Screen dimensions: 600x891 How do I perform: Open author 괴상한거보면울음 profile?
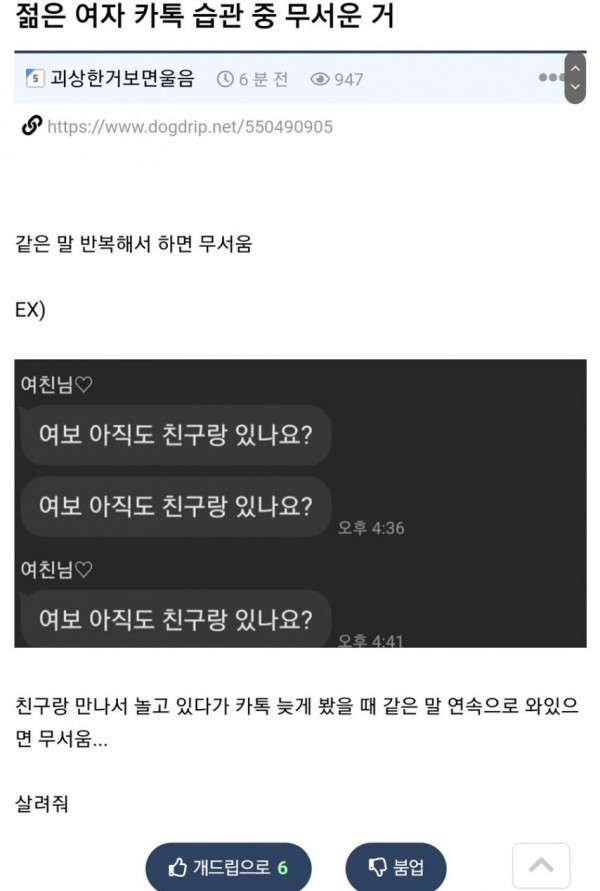coord(122,78)
